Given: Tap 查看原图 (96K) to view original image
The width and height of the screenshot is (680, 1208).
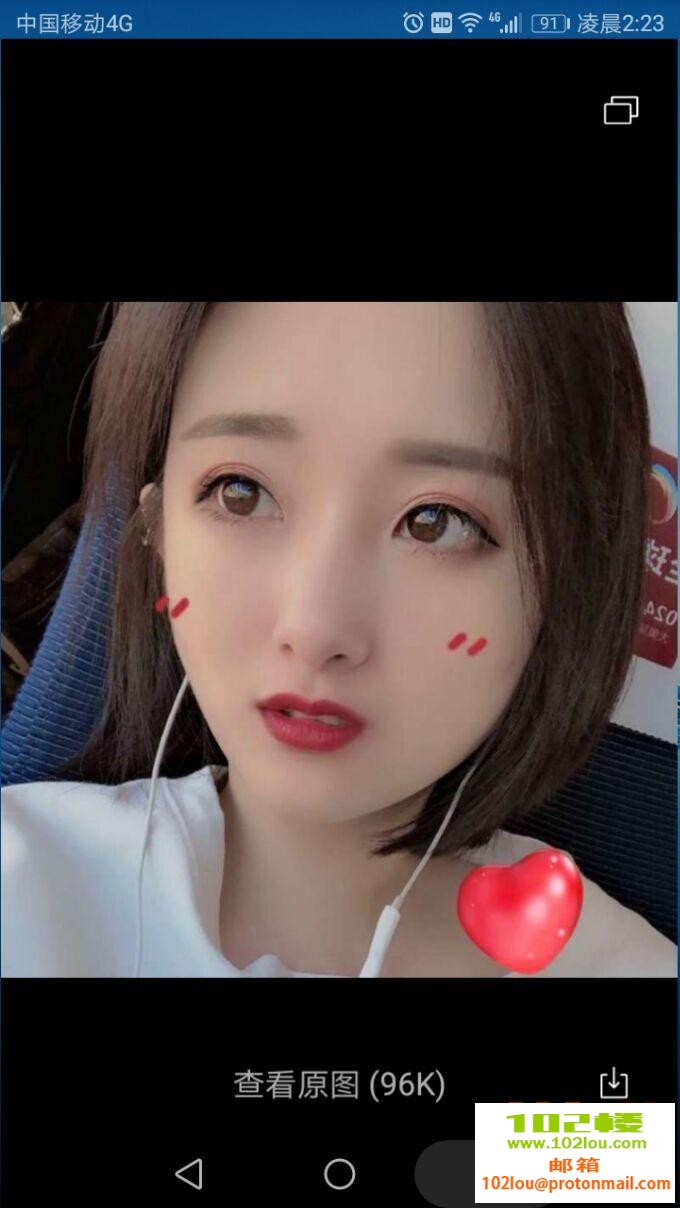Looking at the screenshot, I should (x=339, y=1084).
